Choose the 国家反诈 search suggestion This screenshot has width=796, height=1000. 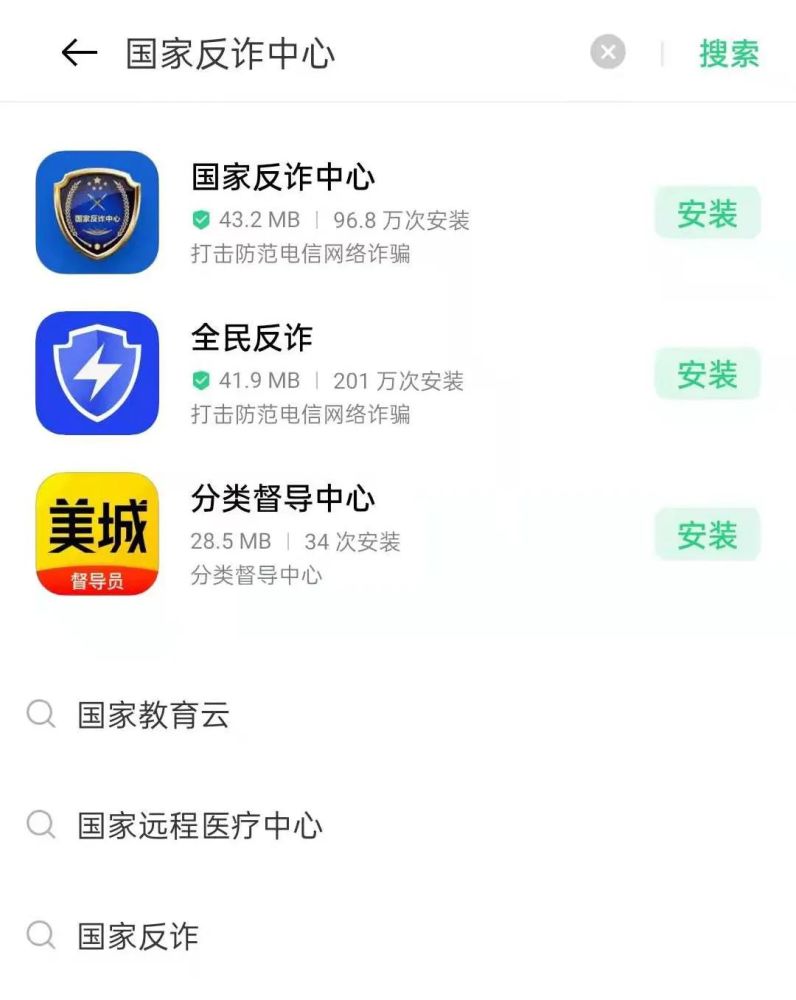click(x=138, y=937)
